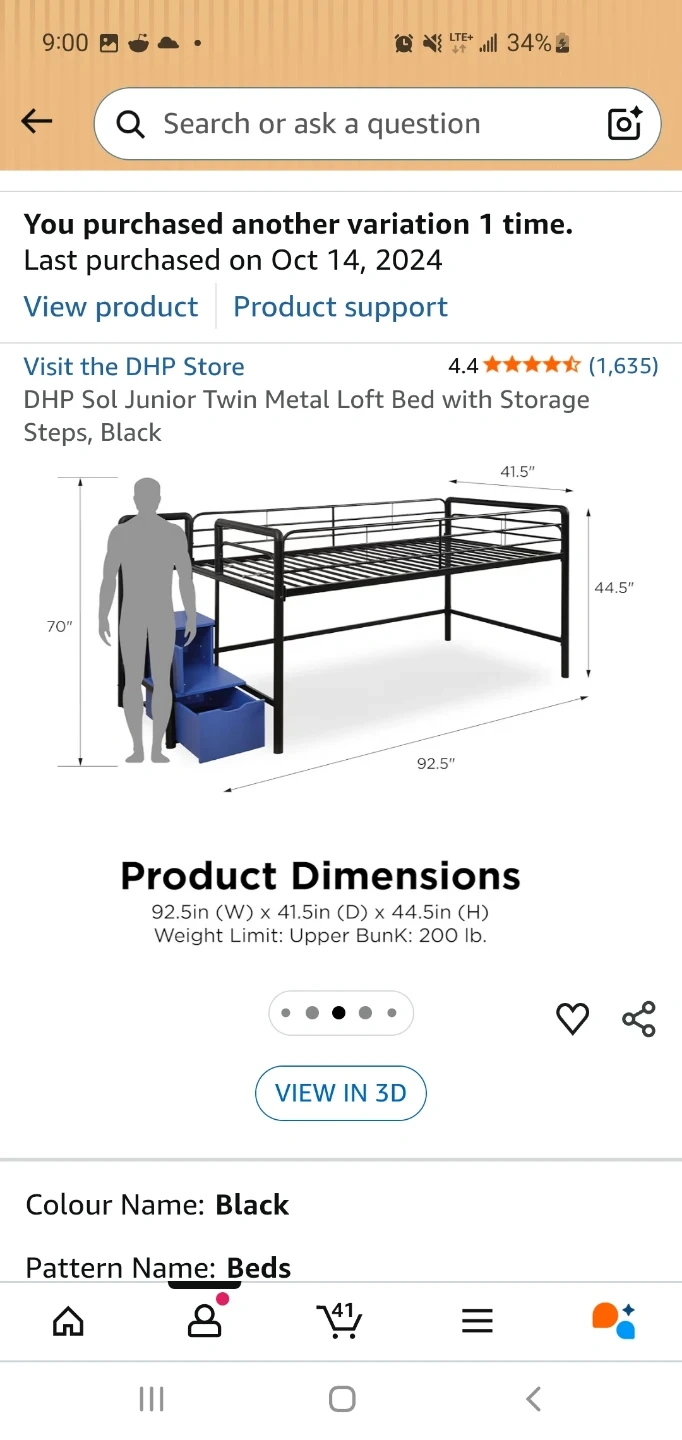Tap the system home button
Image resolution: width=682 pixels, height=1440 pixels.
(x=342, y=1399)
